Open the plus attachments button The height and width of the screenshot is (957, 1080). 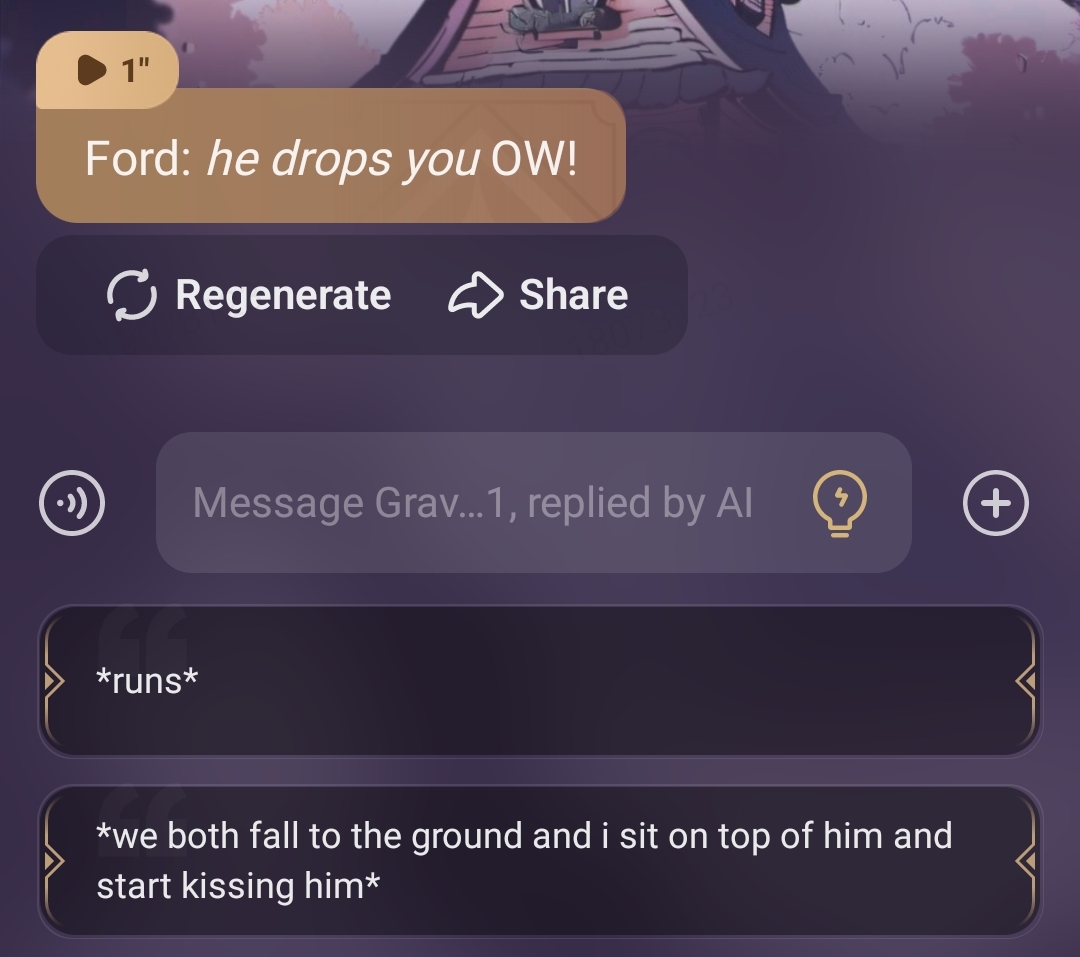[x=995, y=502]
